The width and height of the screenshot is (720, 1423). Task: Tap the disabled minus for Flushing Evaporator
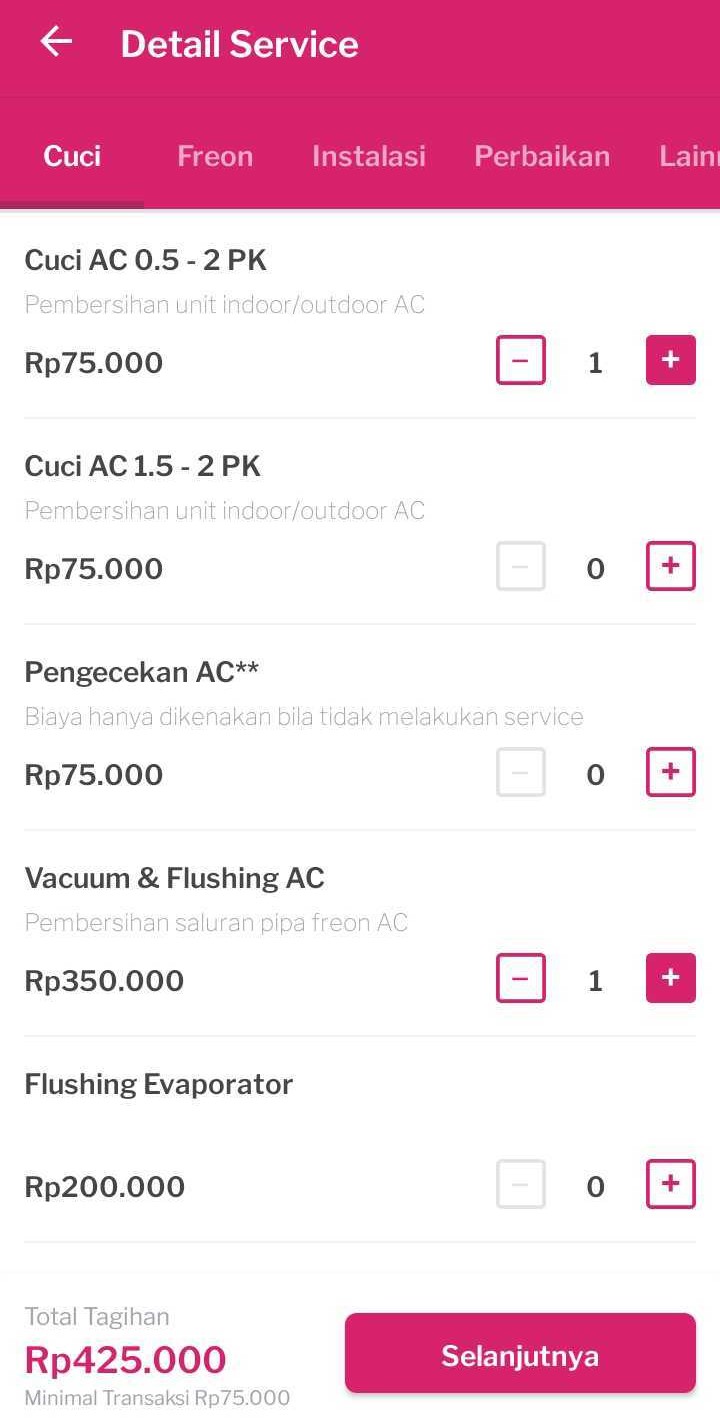(x=520, y=1184)
